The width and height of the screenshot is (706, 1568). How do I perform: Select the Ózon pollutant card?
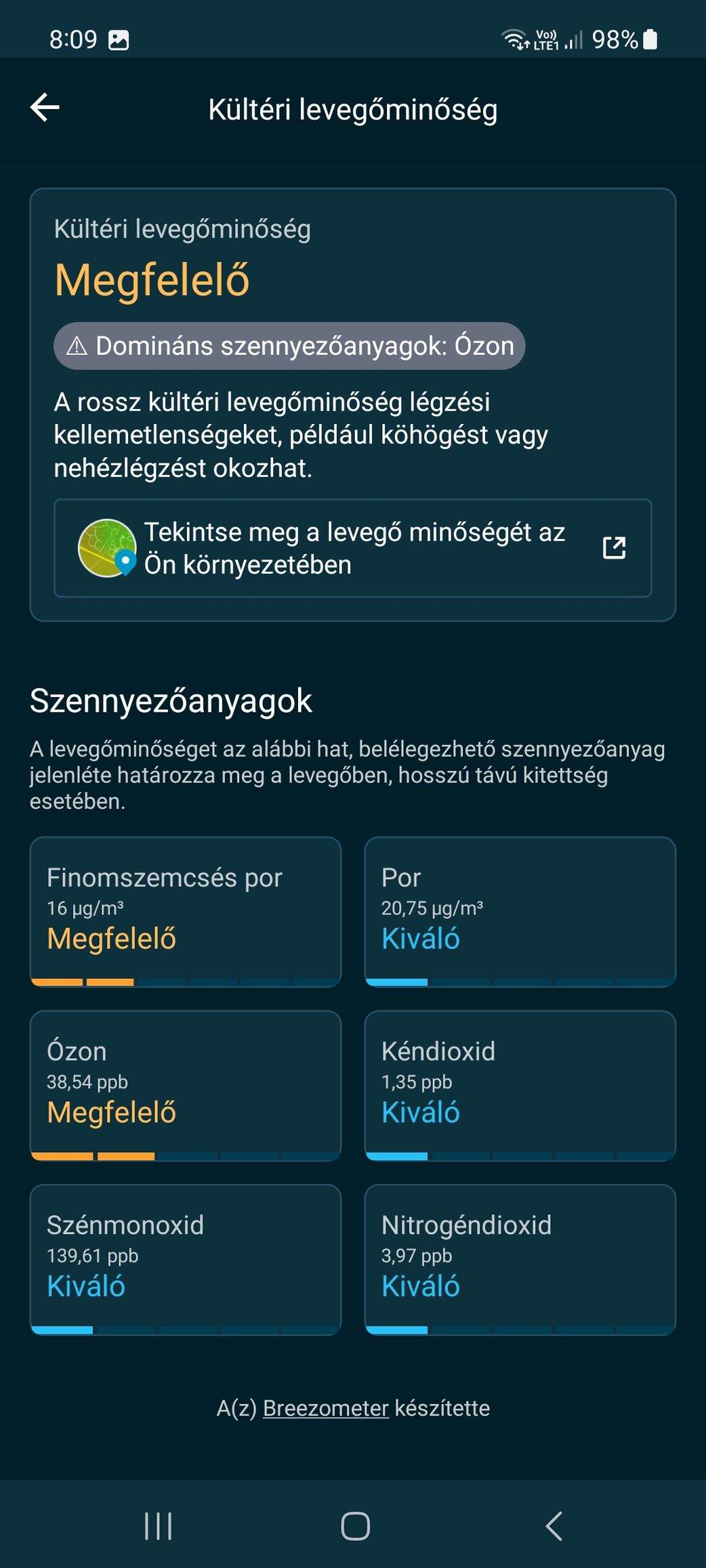coord(185,1084)
